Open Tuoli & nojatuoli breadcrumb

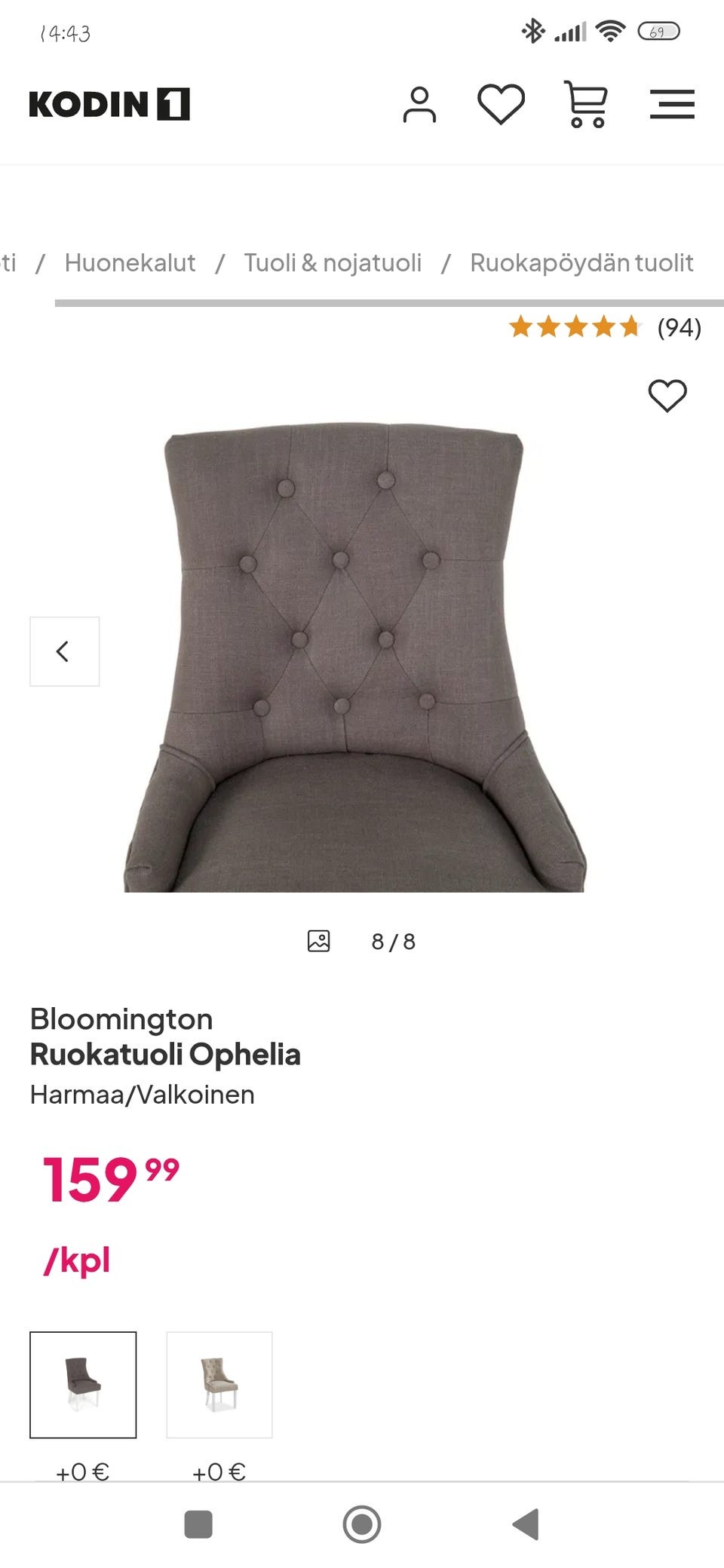point(333,262)
